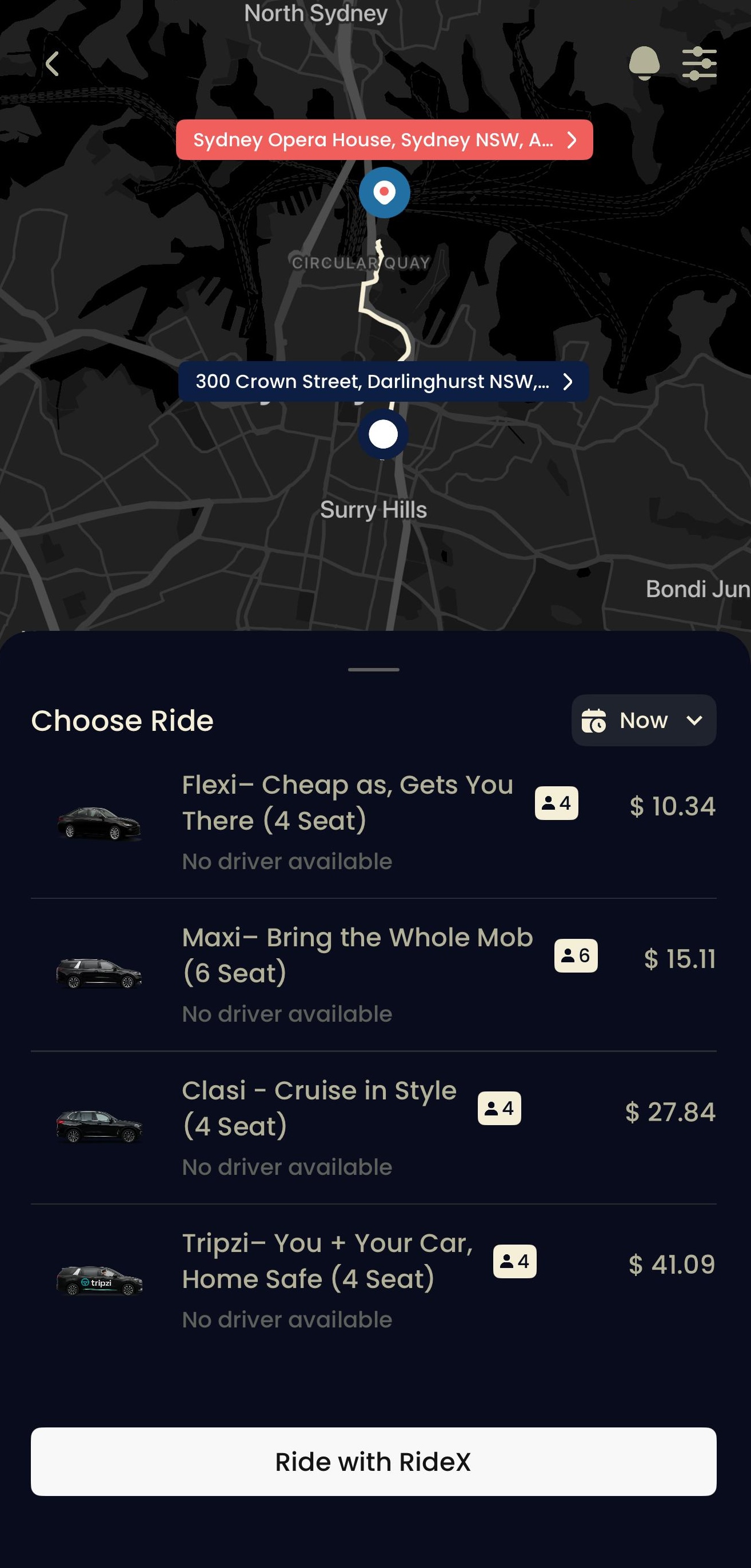Open the filter sliders icon
The image size is (751, 1568).
(698, 63)
